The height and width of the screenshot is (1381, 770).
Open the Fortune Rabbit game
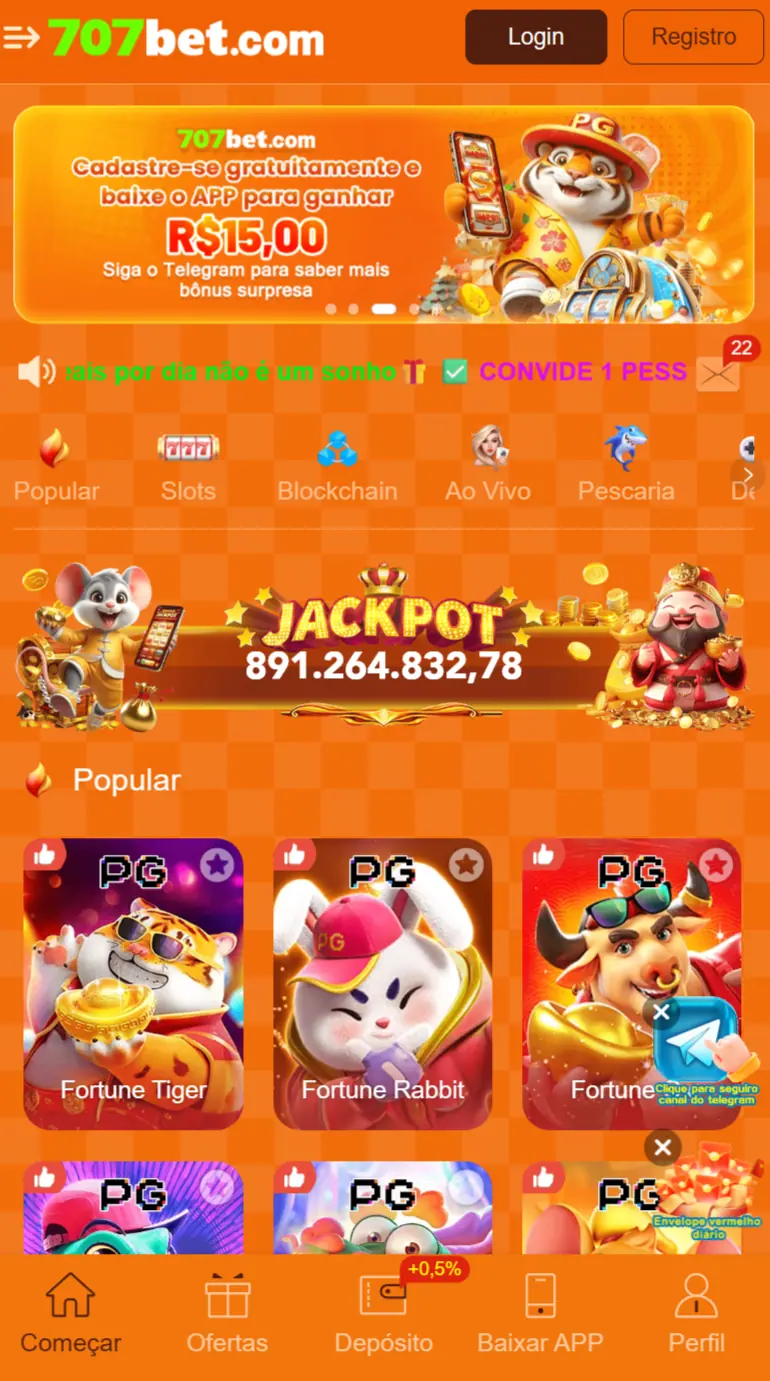(383, 985)
